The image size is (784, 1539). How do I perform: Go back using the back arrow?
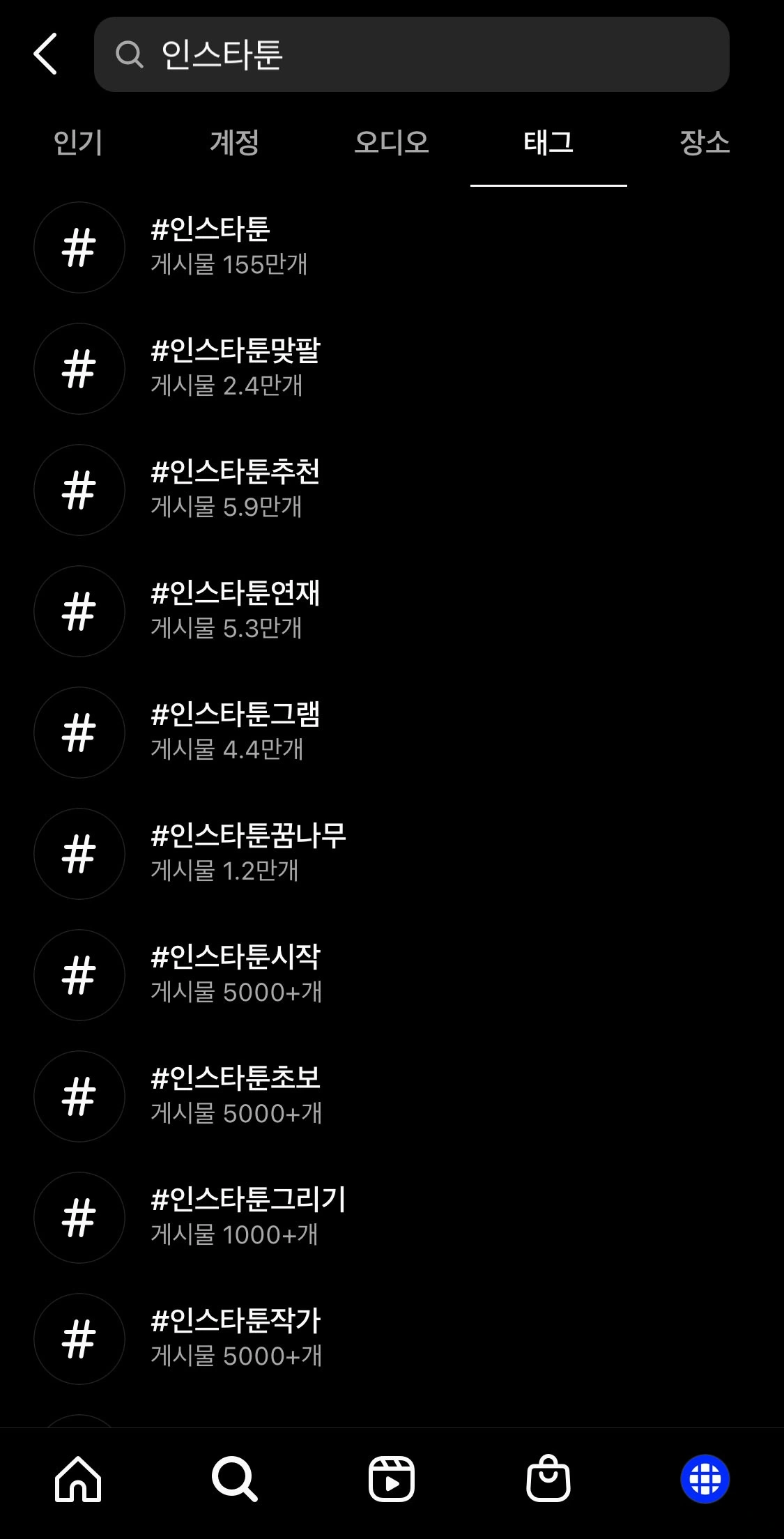[45, 54]
